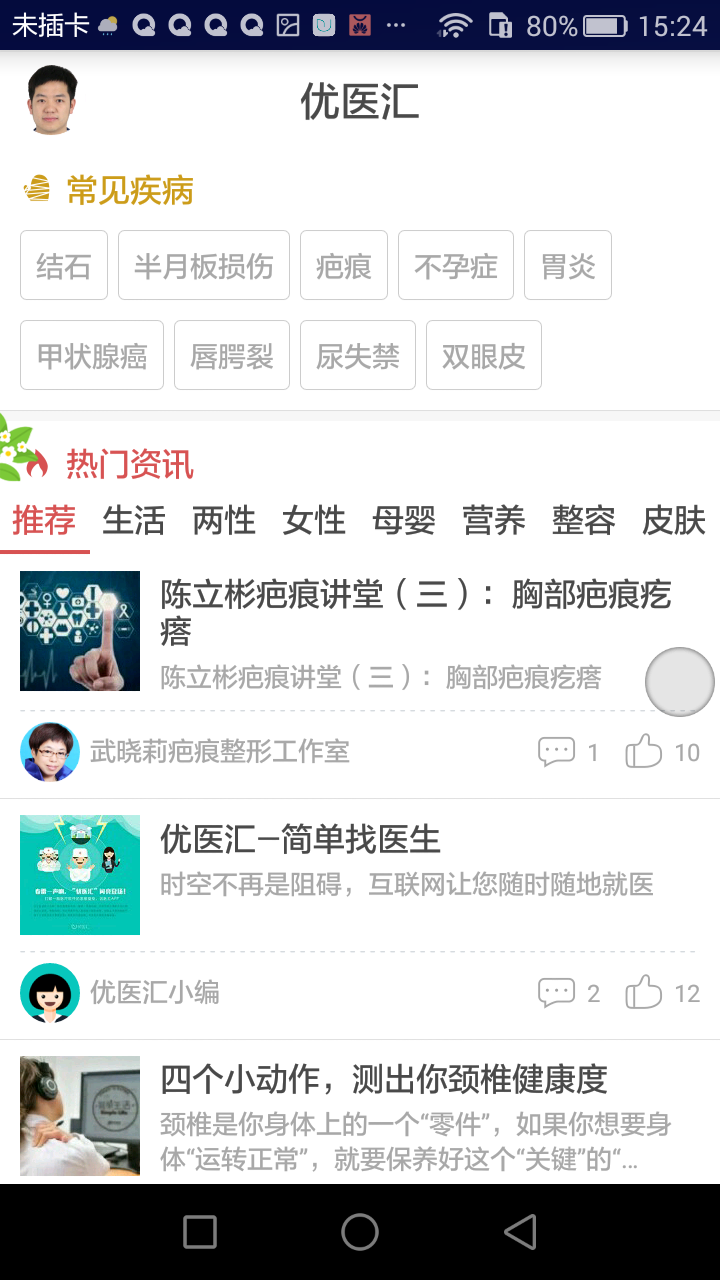The height and width of the screenshot is (1280, 720).
Task: Switch to the 整容 tab
Action: (584, 521)
